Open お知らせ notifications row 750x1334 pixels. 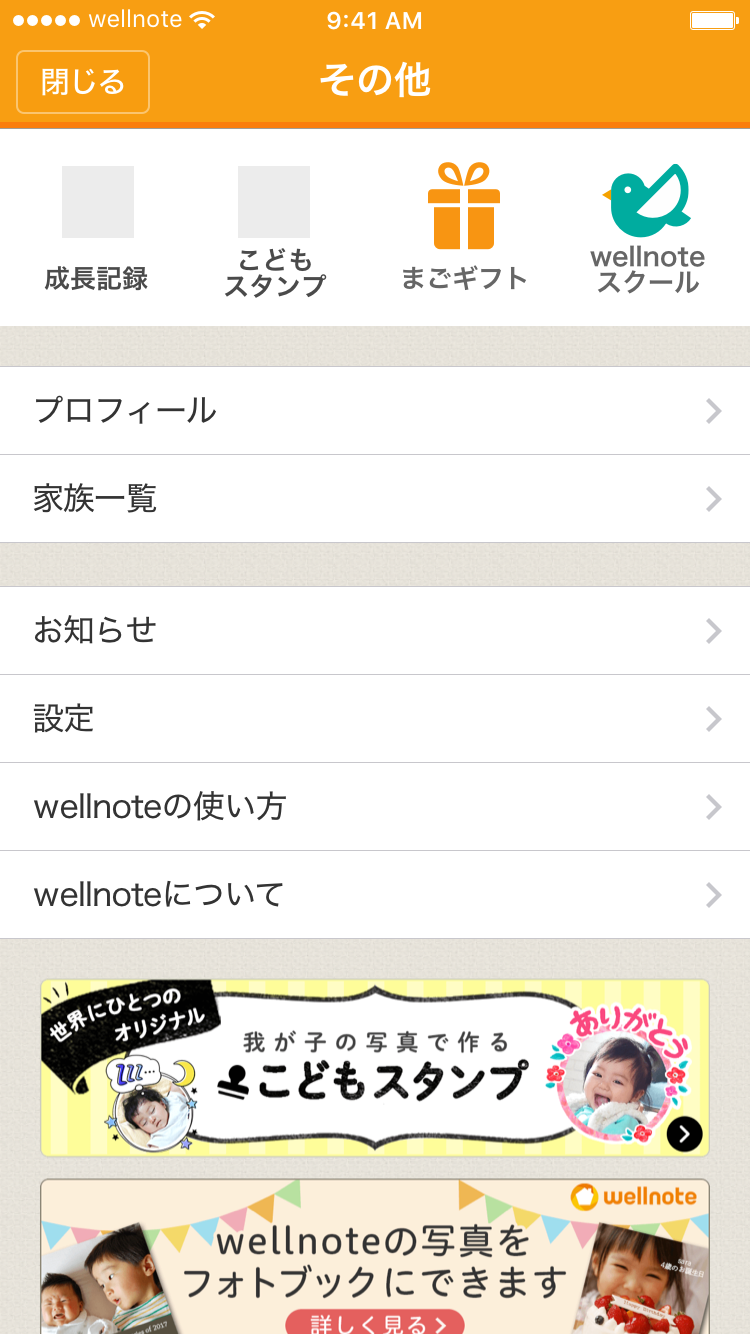coord(375,631)
